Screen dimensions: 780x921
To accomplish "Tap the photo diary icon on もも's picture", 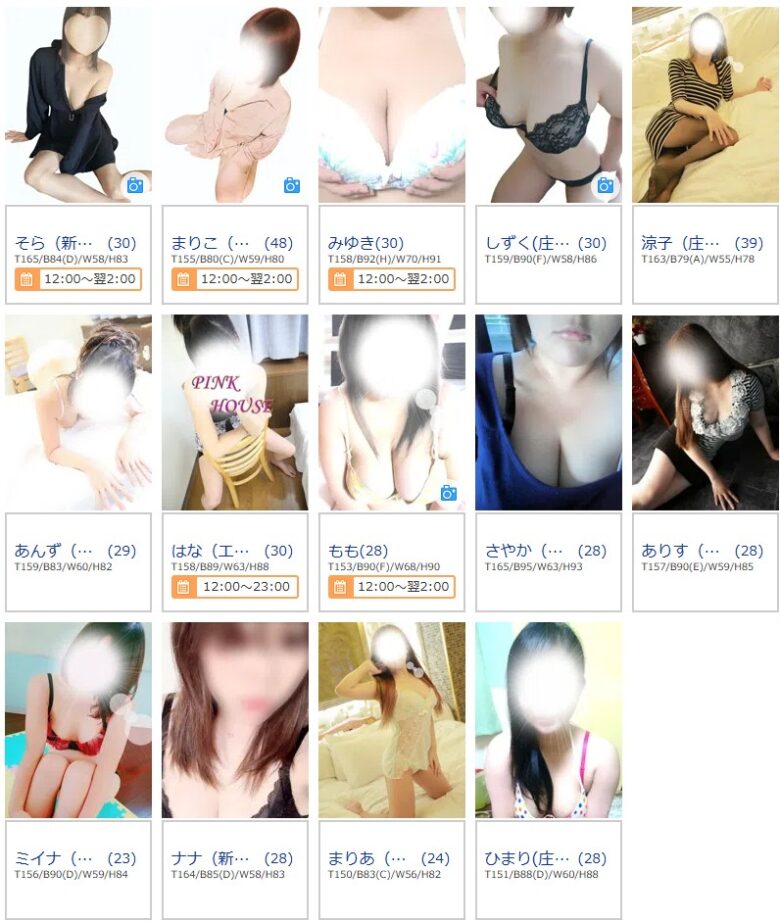I will [x=448, y=493].
